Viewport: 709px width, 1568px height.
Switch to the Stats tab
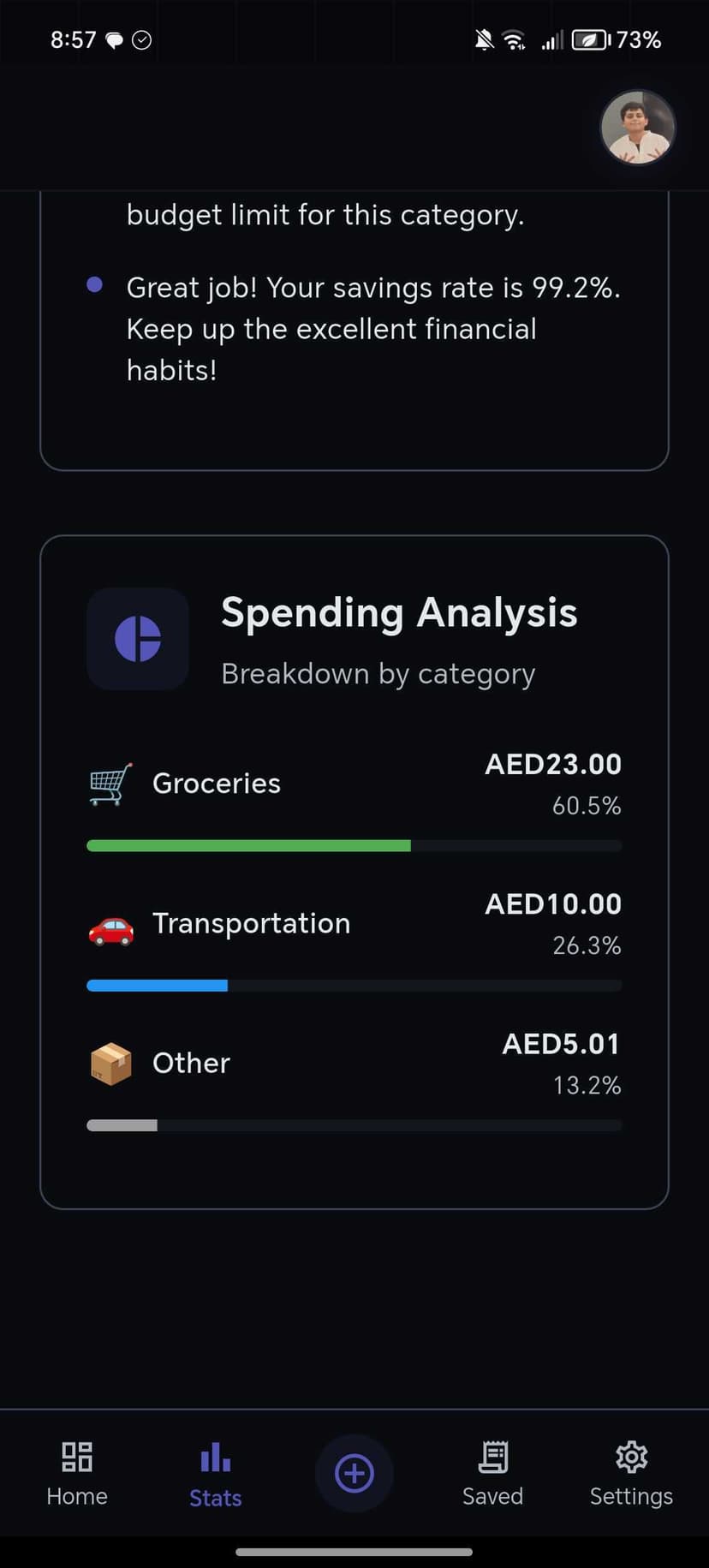click(x=216, y=1474)
